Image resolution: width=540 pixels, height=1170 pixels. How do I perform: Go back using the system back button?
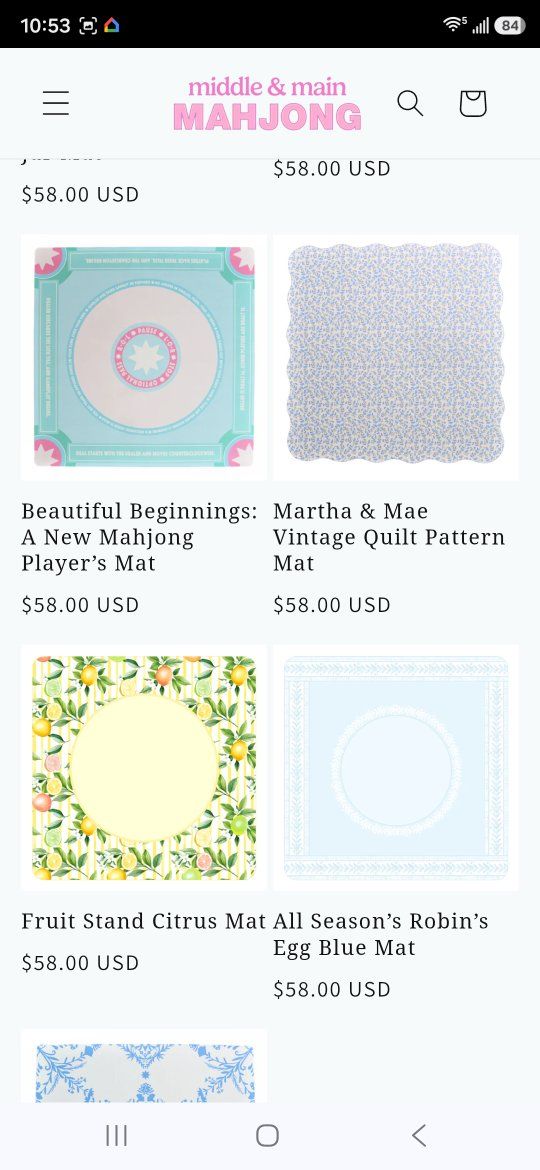tap(419, 1136)
